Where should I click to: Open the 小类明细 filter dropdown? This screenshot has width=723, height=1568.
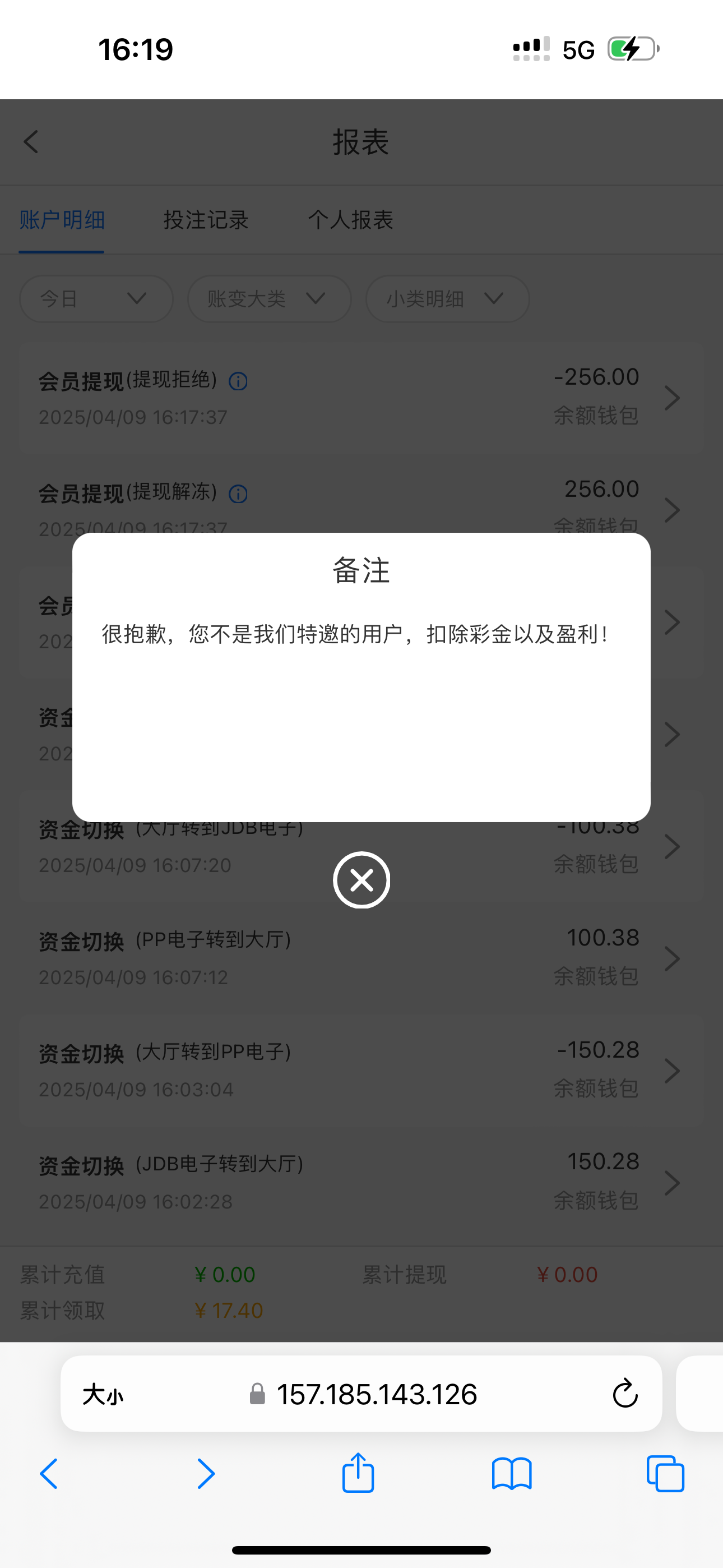(x=447, y=299)
